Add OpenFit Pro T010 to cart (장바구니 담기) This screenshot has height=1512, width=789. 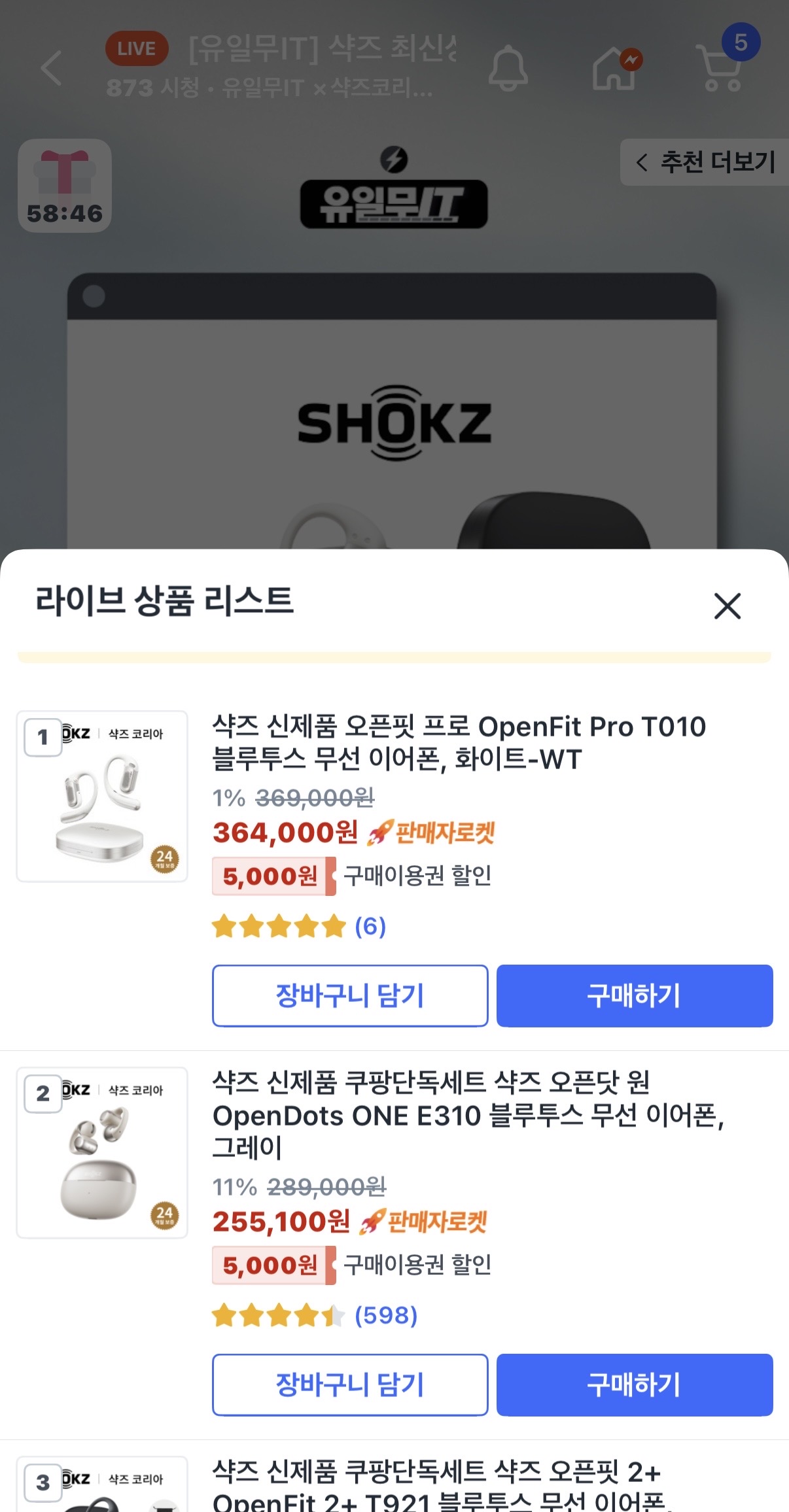(350, 995)
